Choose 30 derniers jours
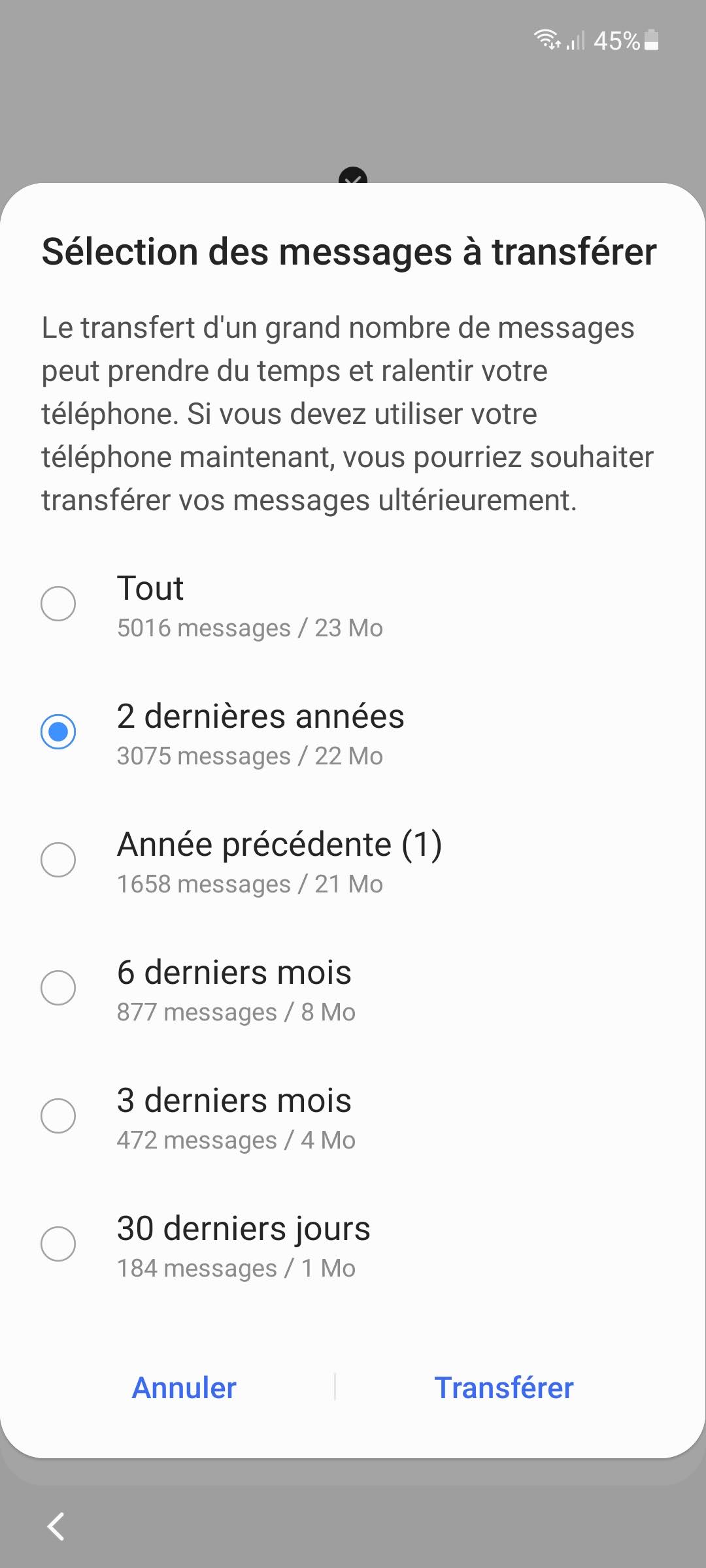Image resolution: width=706 pixels, height=1568 pixels. (x=58, y=1243)
